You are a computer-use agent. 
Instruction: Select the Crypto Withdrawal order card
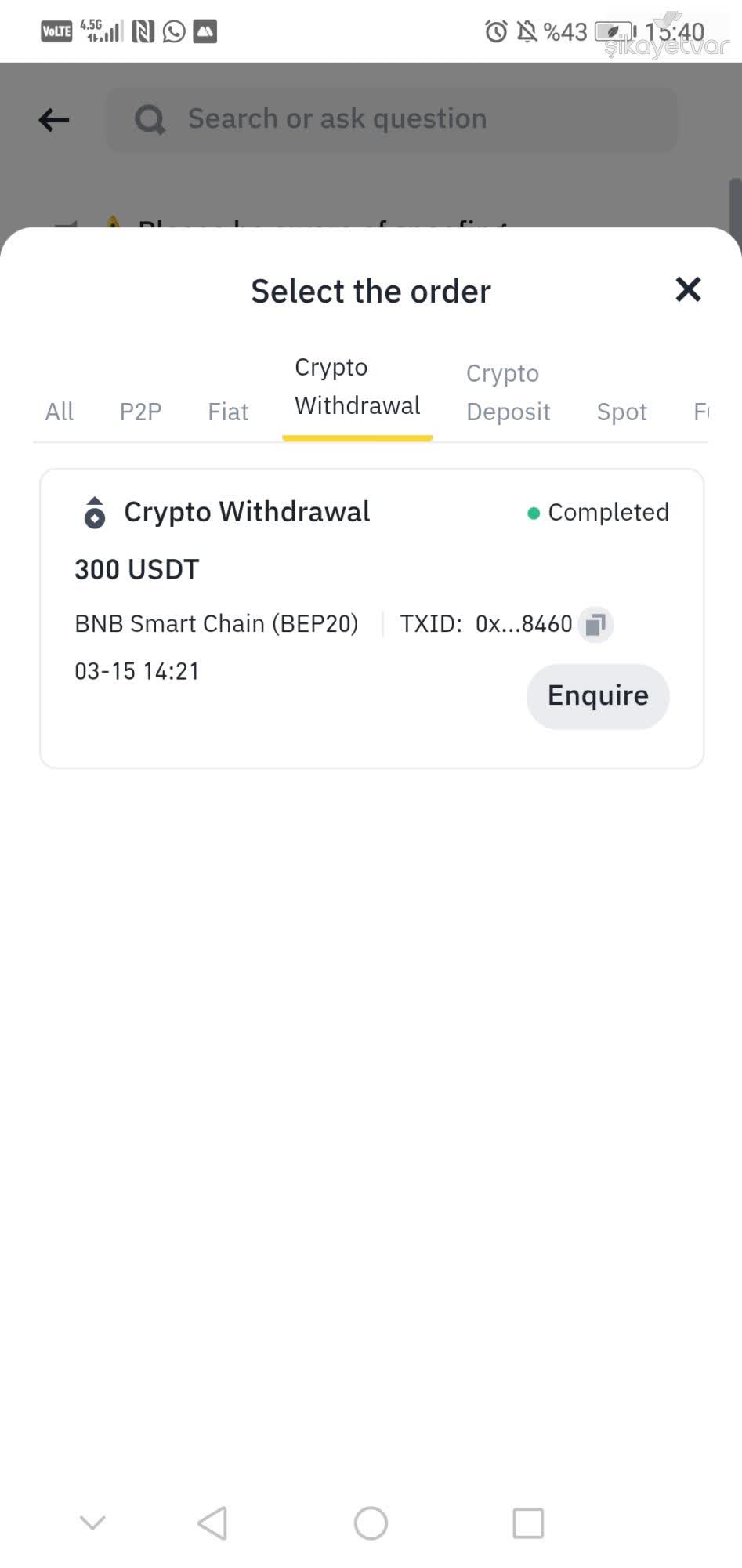coord(371,615)
